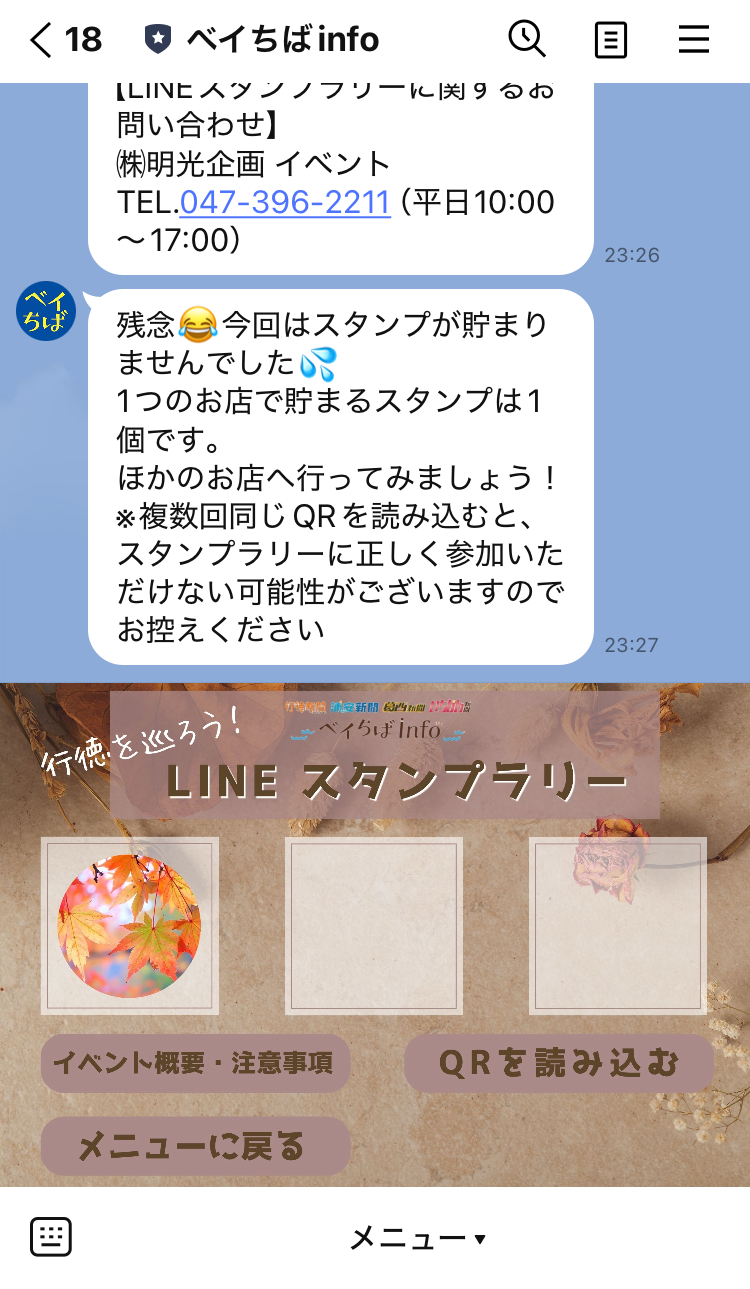Call the phone number 047-396-2211
This screenshot has width=750, height=1289.
(x=285, y=202)
